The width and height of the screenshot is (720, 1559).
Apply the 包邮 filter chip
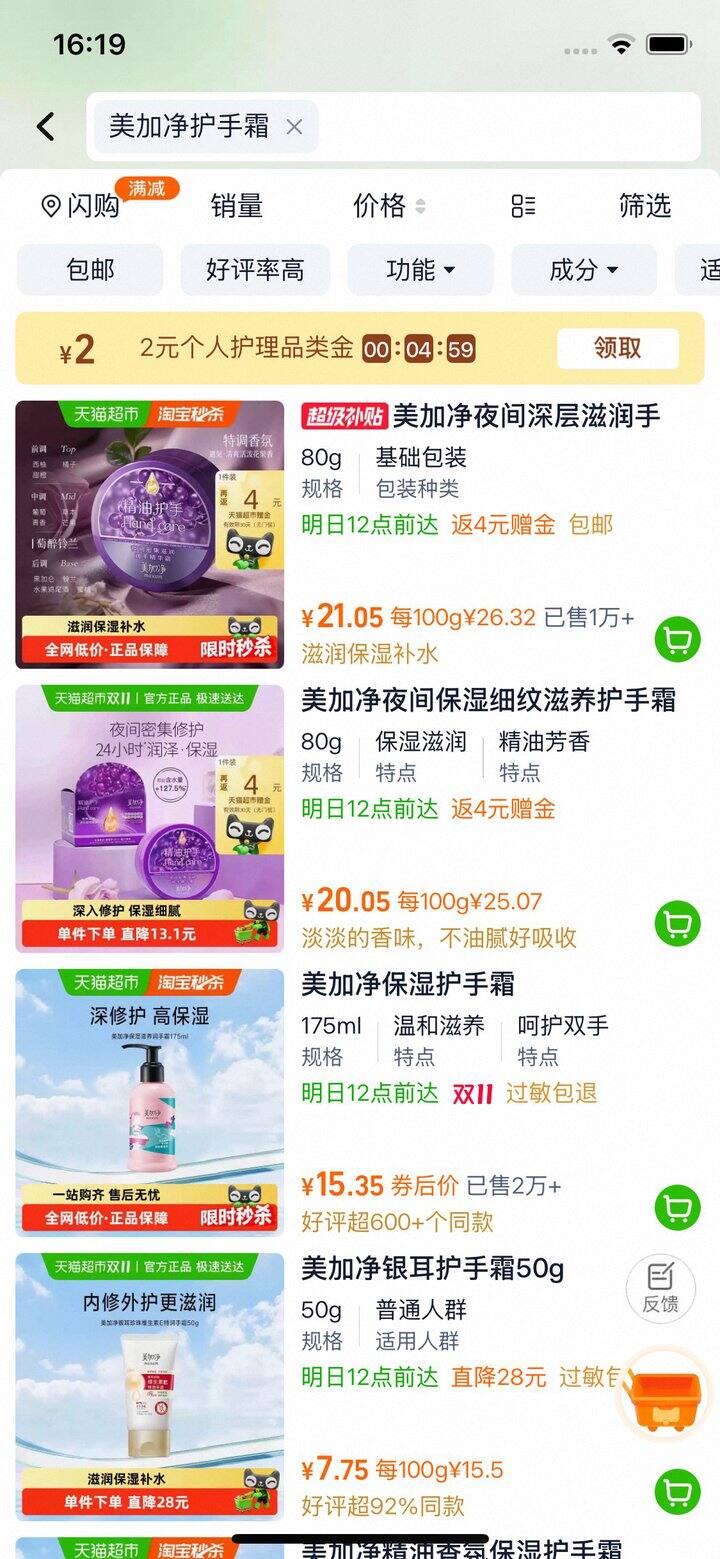pos(90,270)
